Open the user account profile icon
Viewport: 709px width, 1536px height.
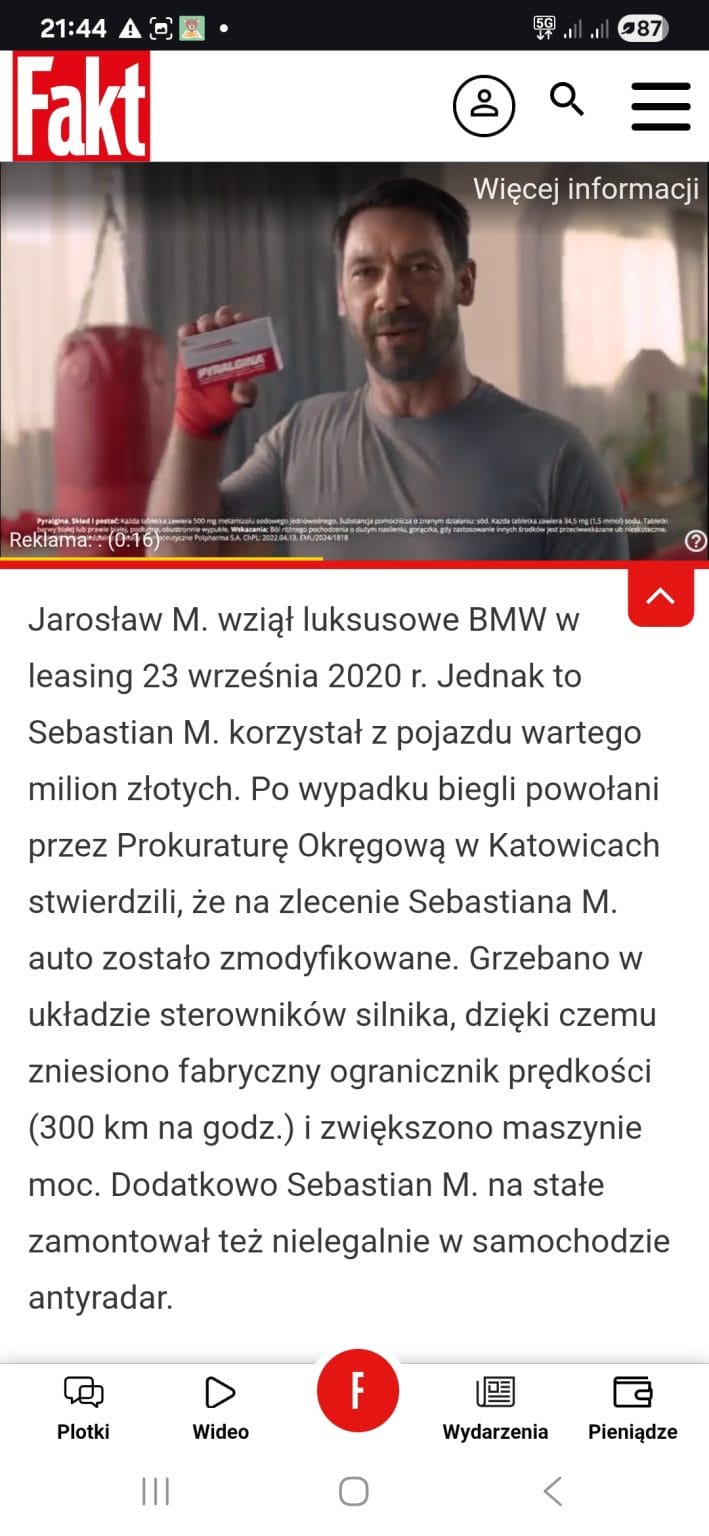point(484,104)
